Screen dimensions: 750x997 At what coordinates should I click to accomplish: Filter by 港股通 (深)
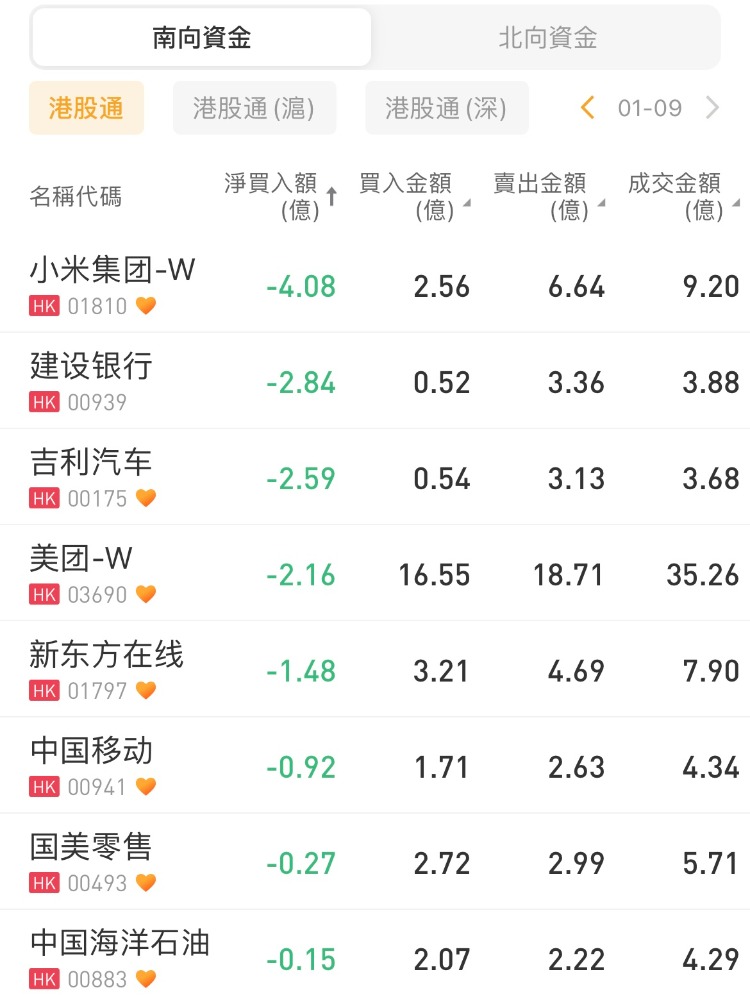coord(446,108)
